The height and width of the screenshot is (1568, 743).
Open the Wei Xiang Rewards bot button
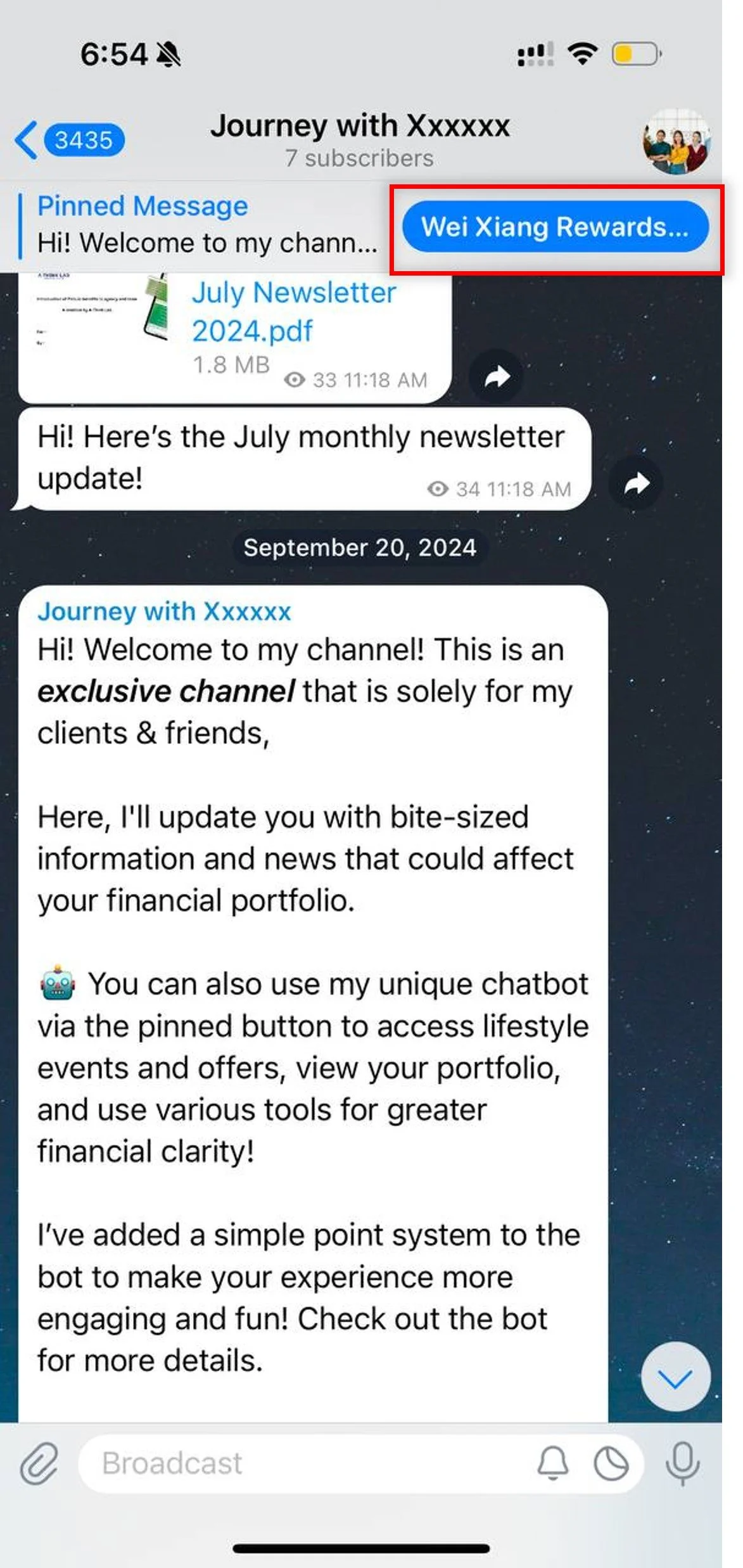point(556,227)
